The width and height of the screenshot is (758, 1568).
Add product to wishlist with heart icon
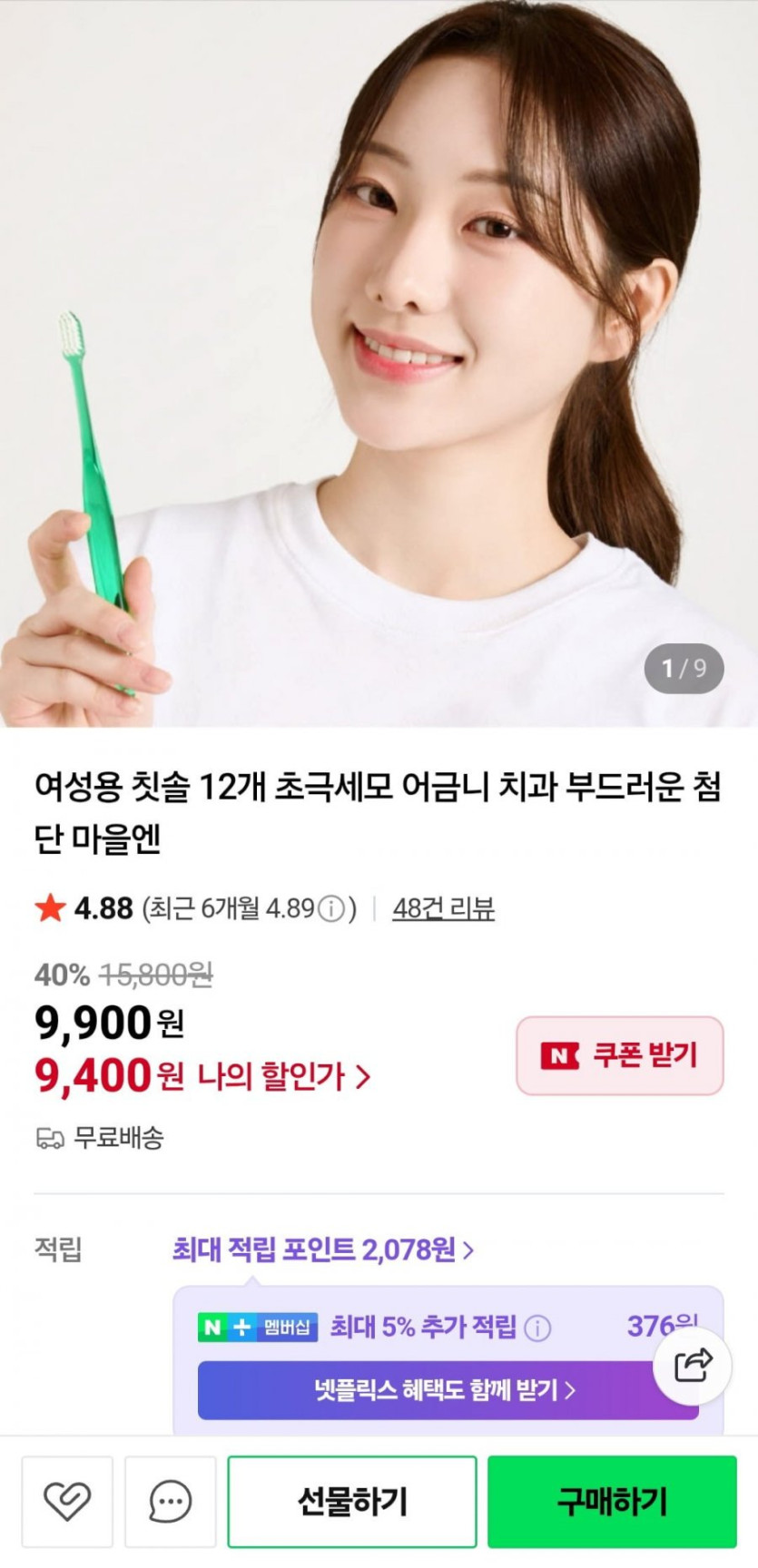click(x=67, y=1502)
